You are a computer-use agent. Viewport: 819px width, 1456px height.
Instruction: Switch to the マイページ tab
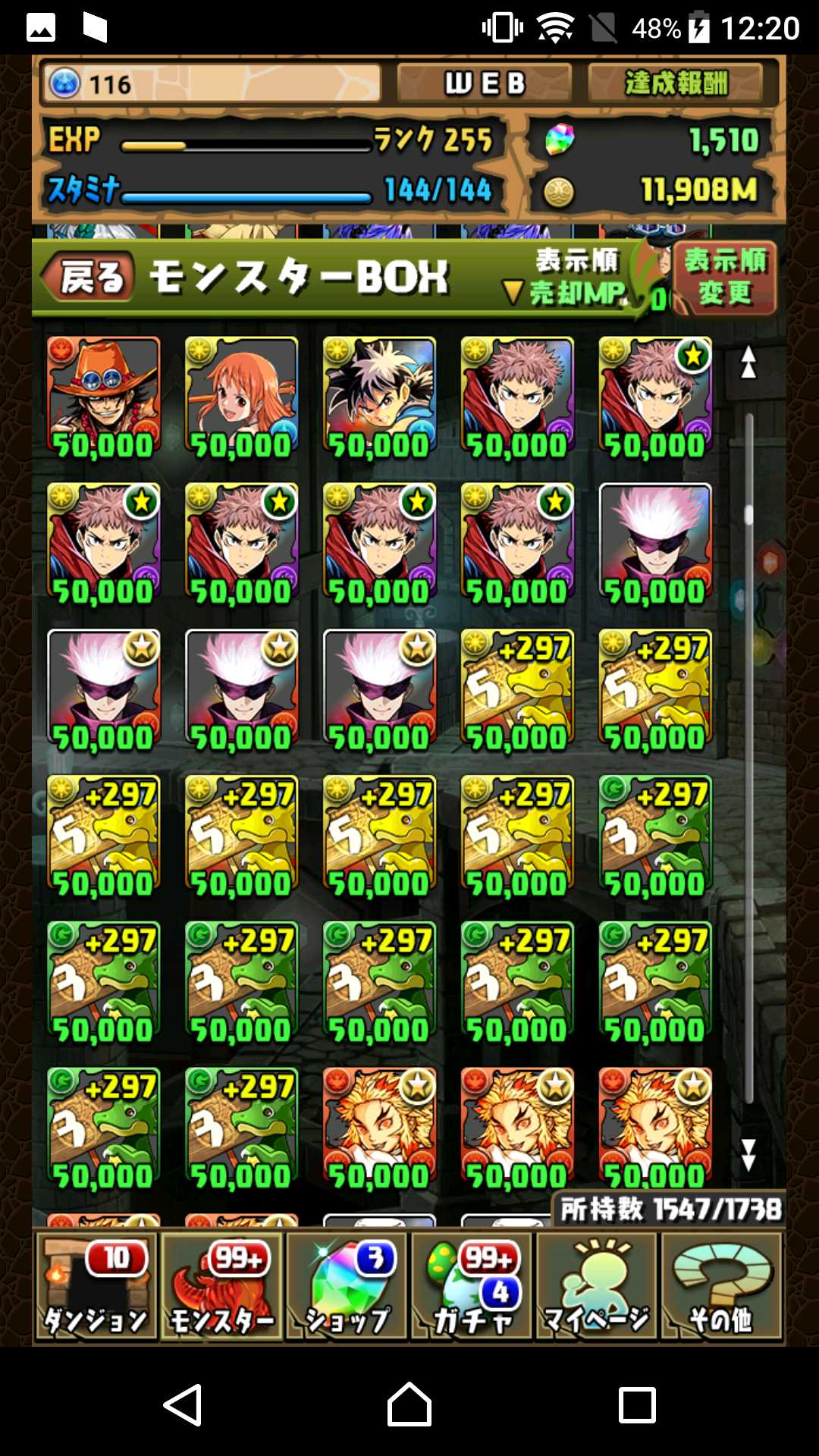click(x=597, y=1286)
